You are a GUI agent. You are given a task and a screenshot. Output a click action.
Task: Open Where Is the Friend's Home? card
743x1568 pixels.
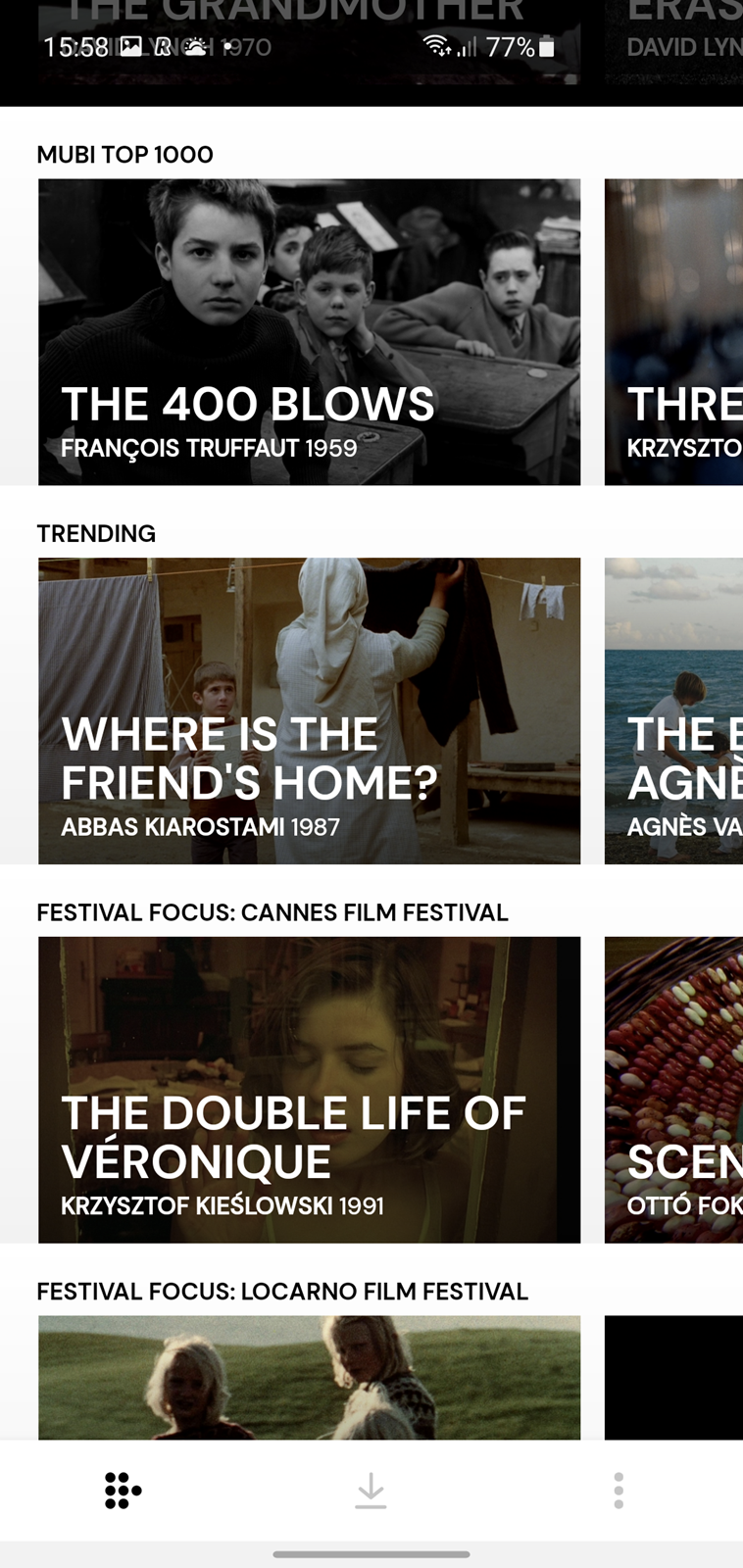(x=309, y=711)
